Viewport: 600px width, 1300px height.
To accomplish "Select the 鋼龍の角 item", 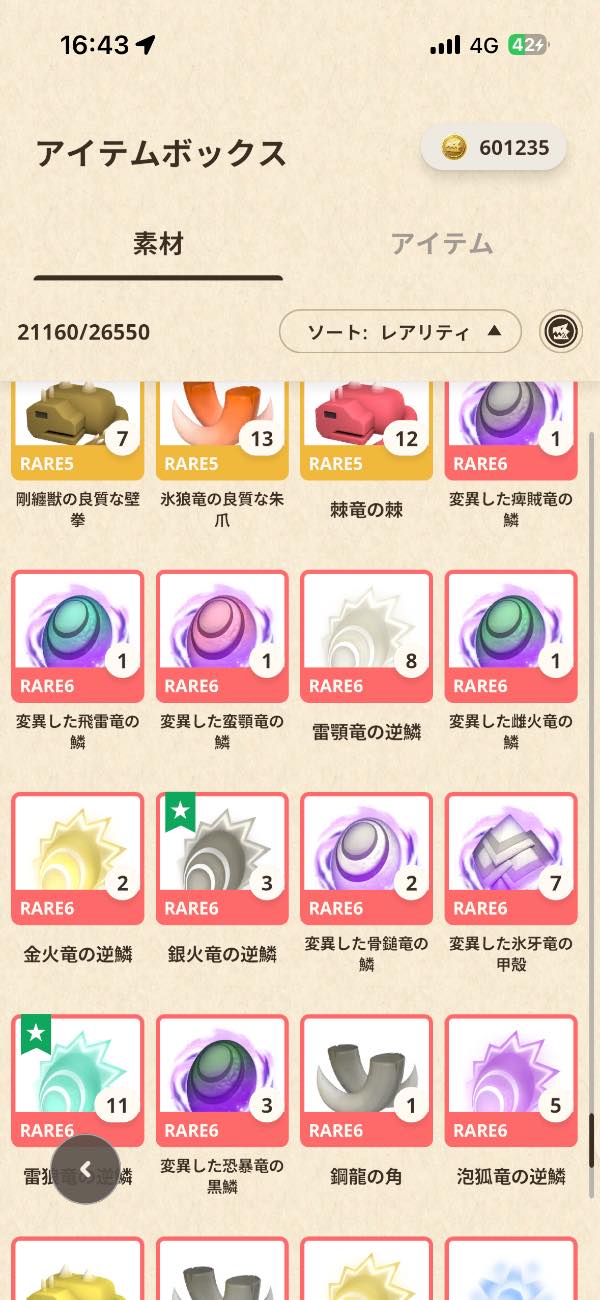I will [366, 1081].
